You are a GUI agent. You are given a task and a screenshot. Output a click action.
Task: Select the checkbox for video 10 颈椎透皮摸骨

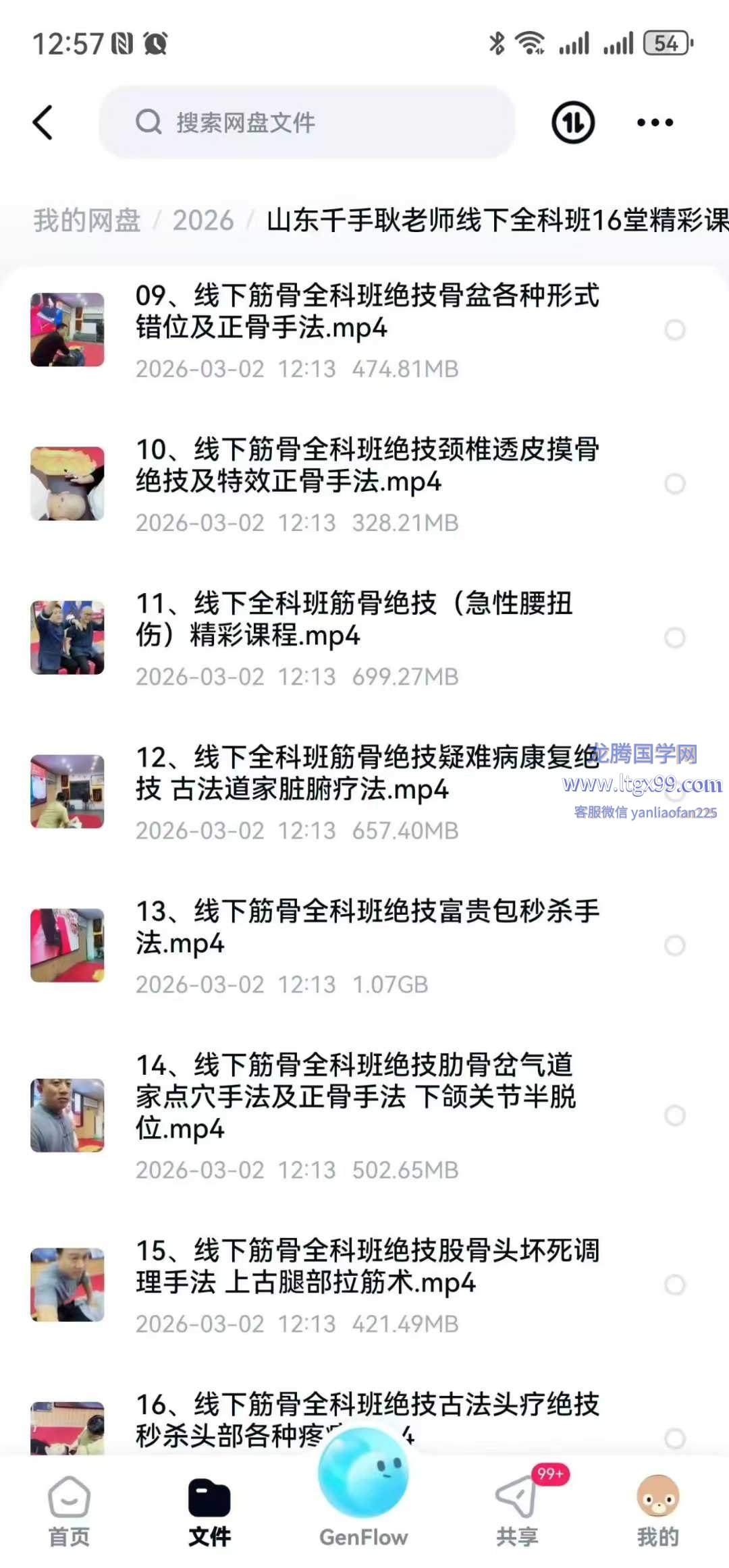(x=674, y=484)
